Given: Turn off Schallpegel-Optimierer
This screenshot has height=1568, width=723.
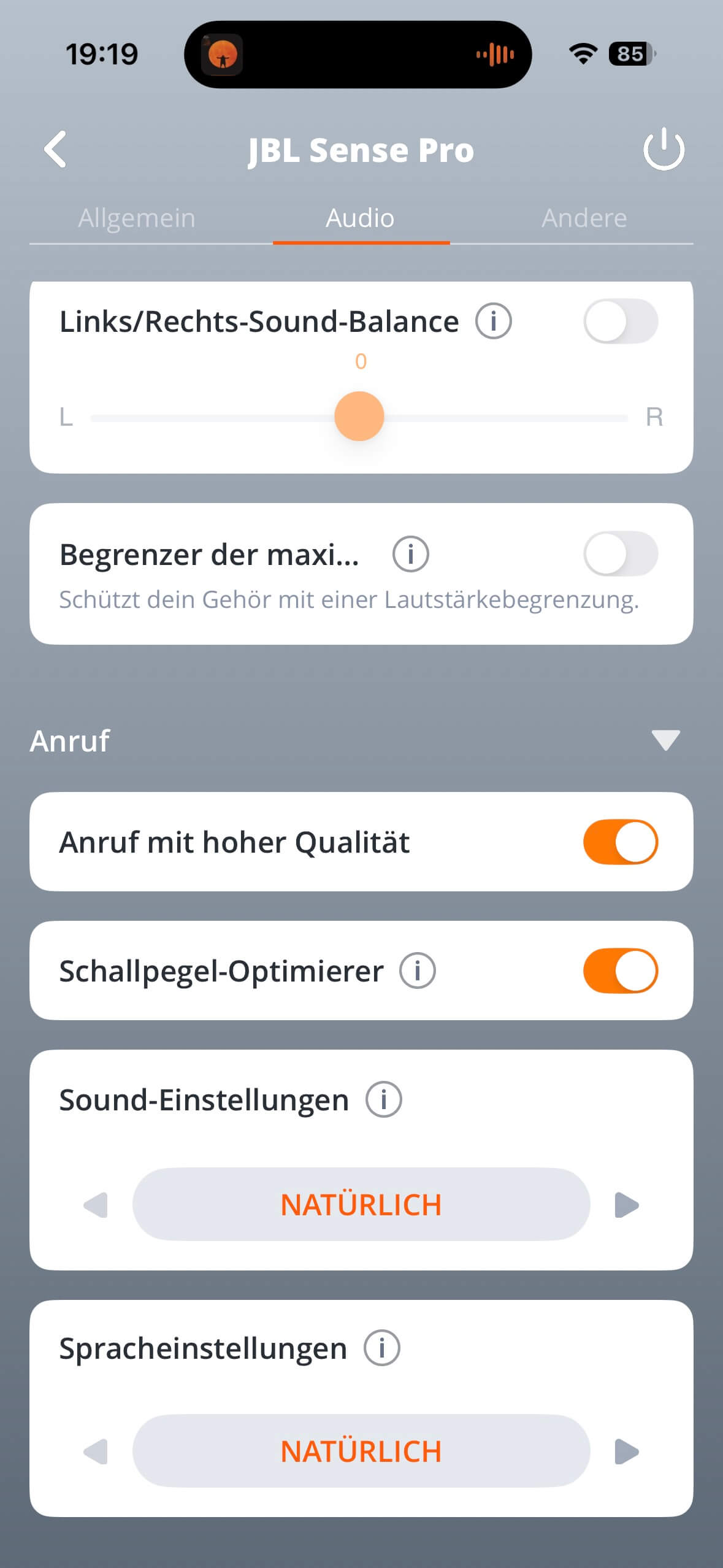Looking at the screenshot, I should point(621,970).
